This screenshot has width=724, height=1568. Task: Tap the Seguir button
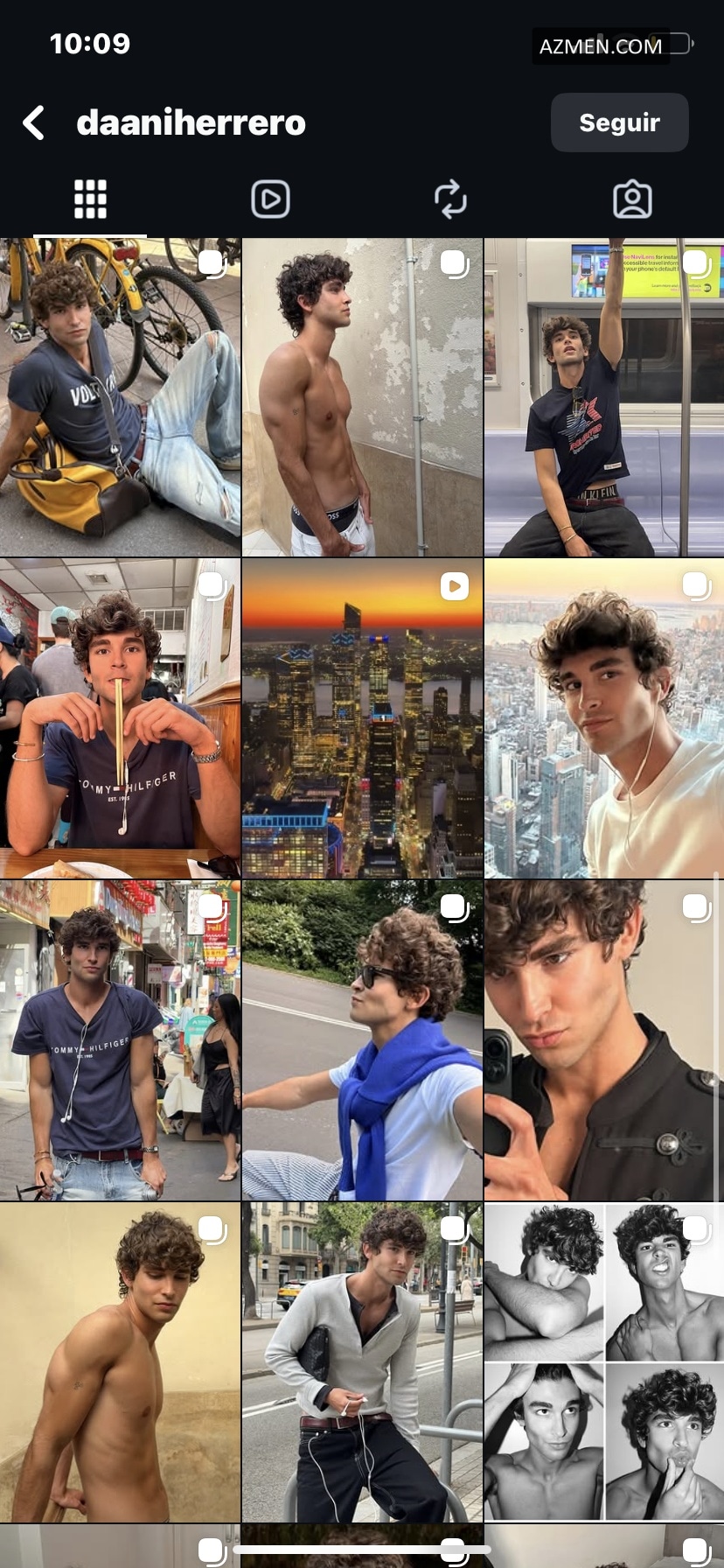(619, 122)
